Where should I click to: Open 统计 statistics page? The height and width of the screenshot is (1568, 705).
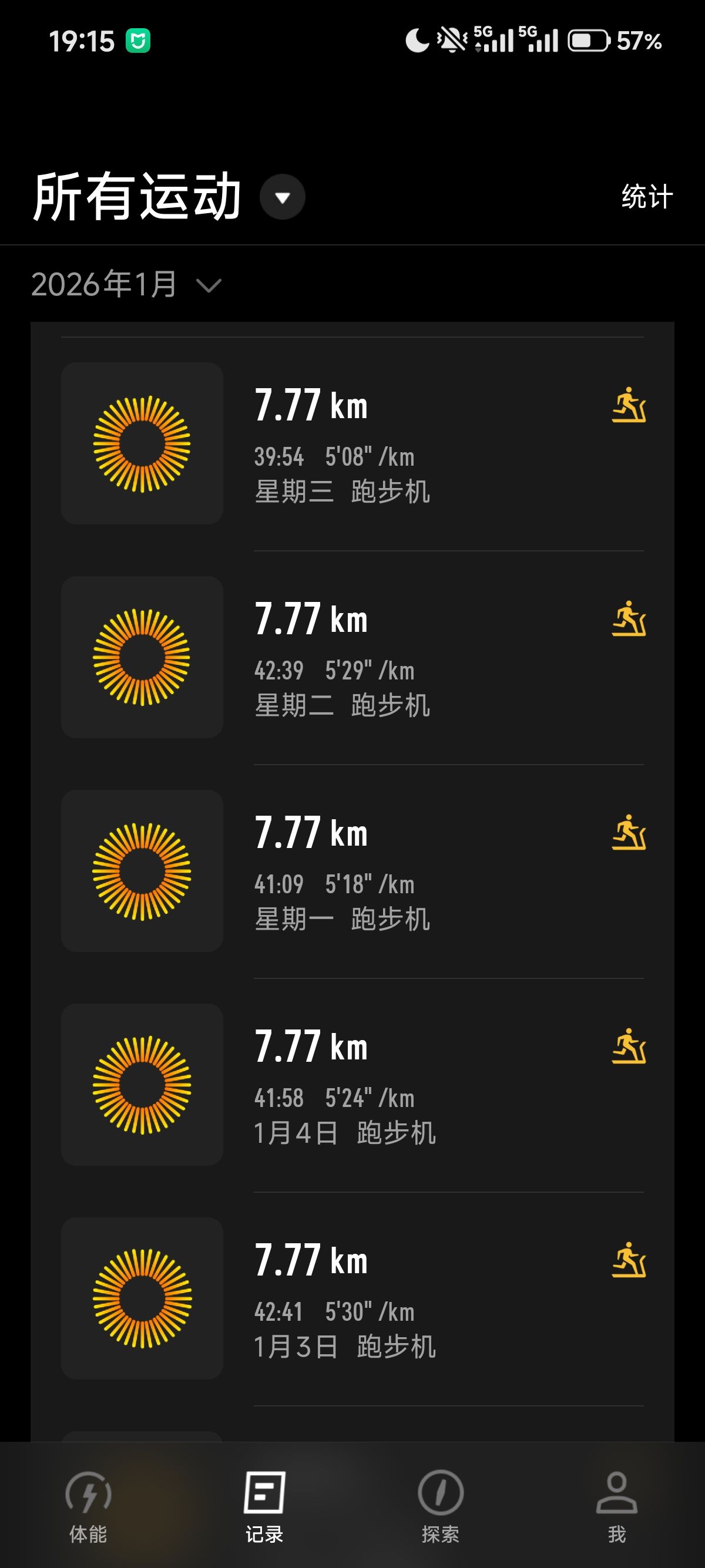tap(647, 197)
